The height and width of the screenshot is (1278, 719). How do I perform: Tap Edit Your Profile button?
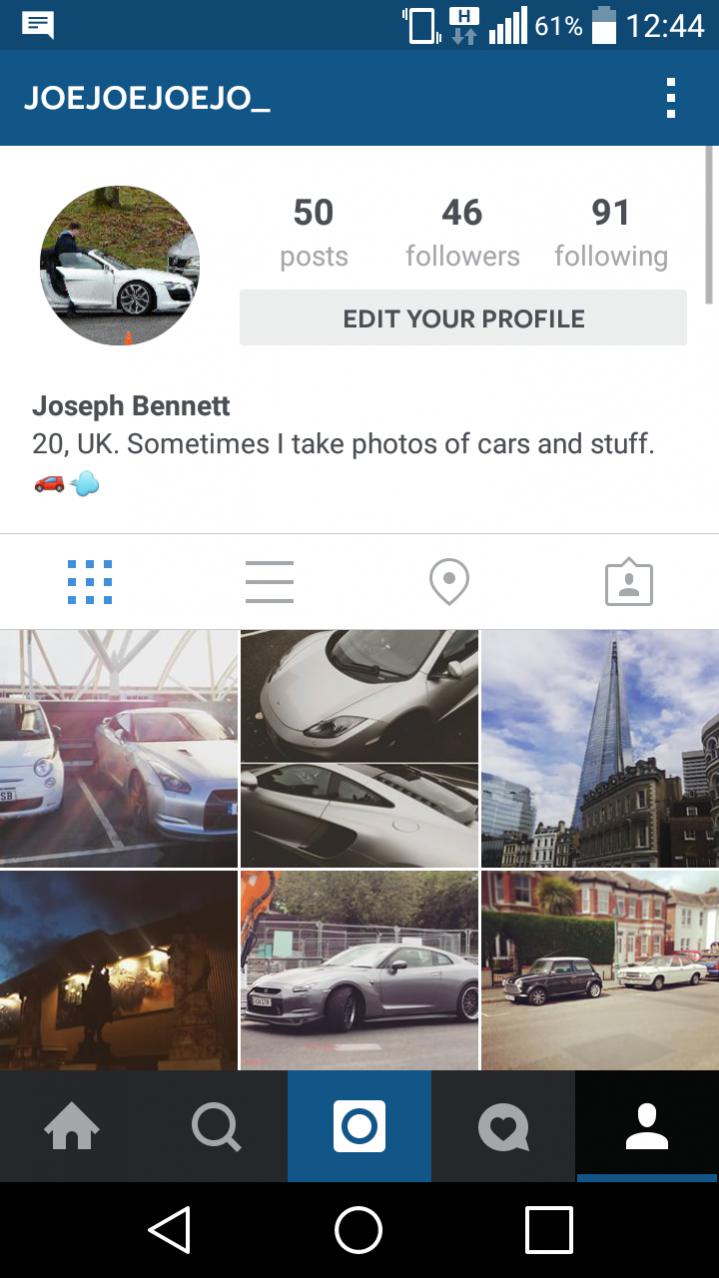click(463, 318)
